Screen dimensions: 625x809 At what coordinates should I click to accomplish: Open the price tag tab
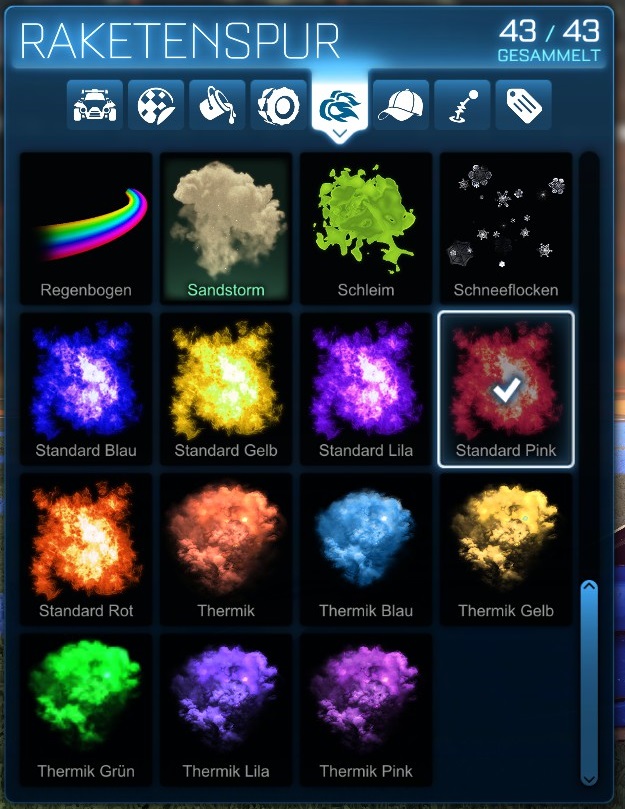point(523,104)
